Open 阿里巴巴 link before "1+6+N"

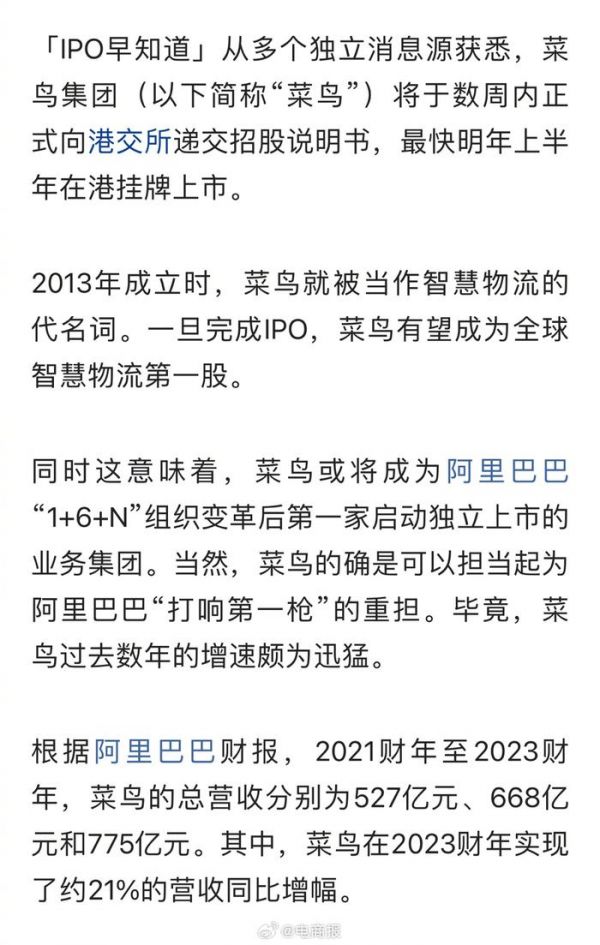tap(508, 469)
